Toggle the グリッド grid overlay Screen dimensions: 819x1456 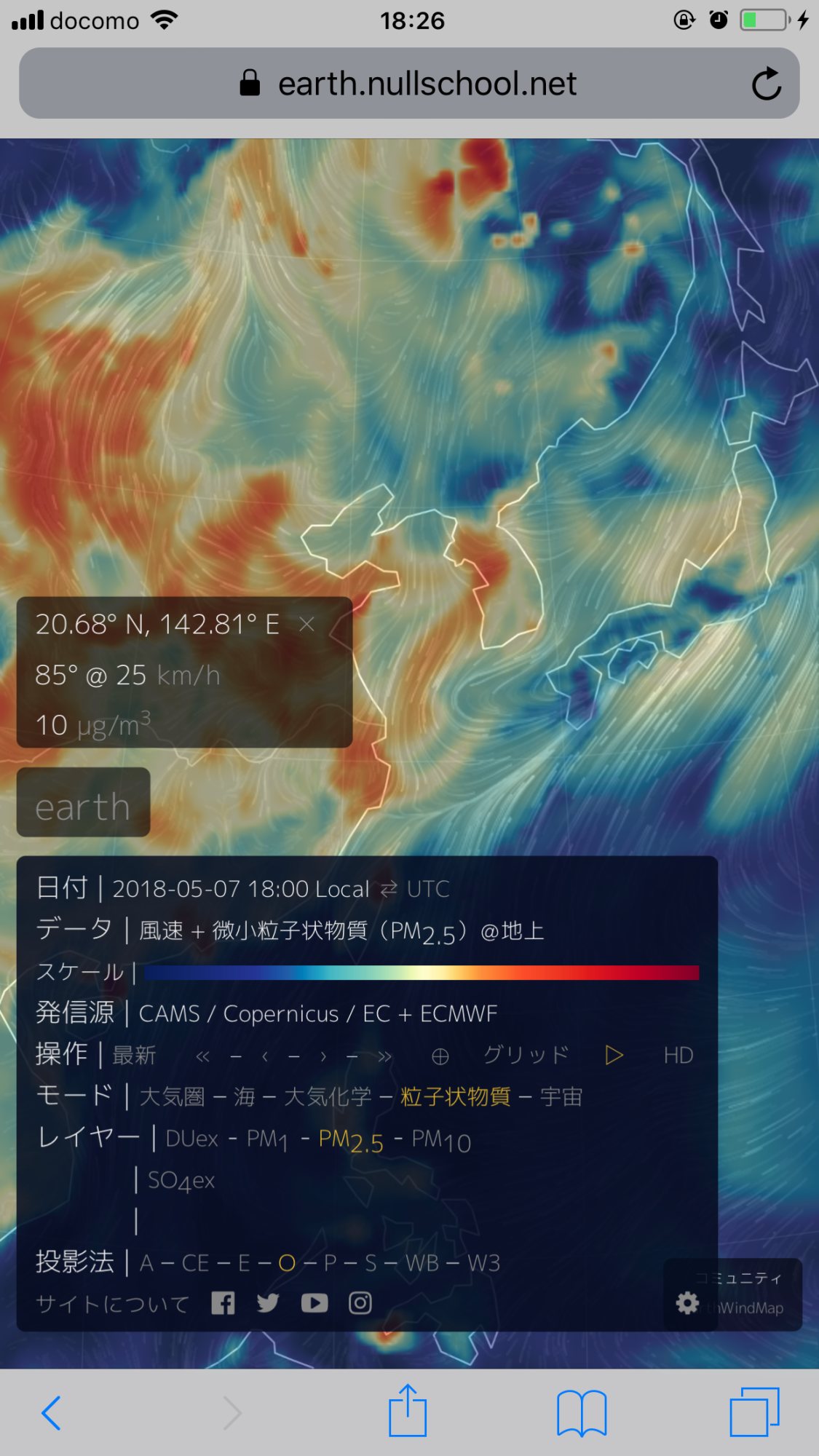coord(526,1055)
